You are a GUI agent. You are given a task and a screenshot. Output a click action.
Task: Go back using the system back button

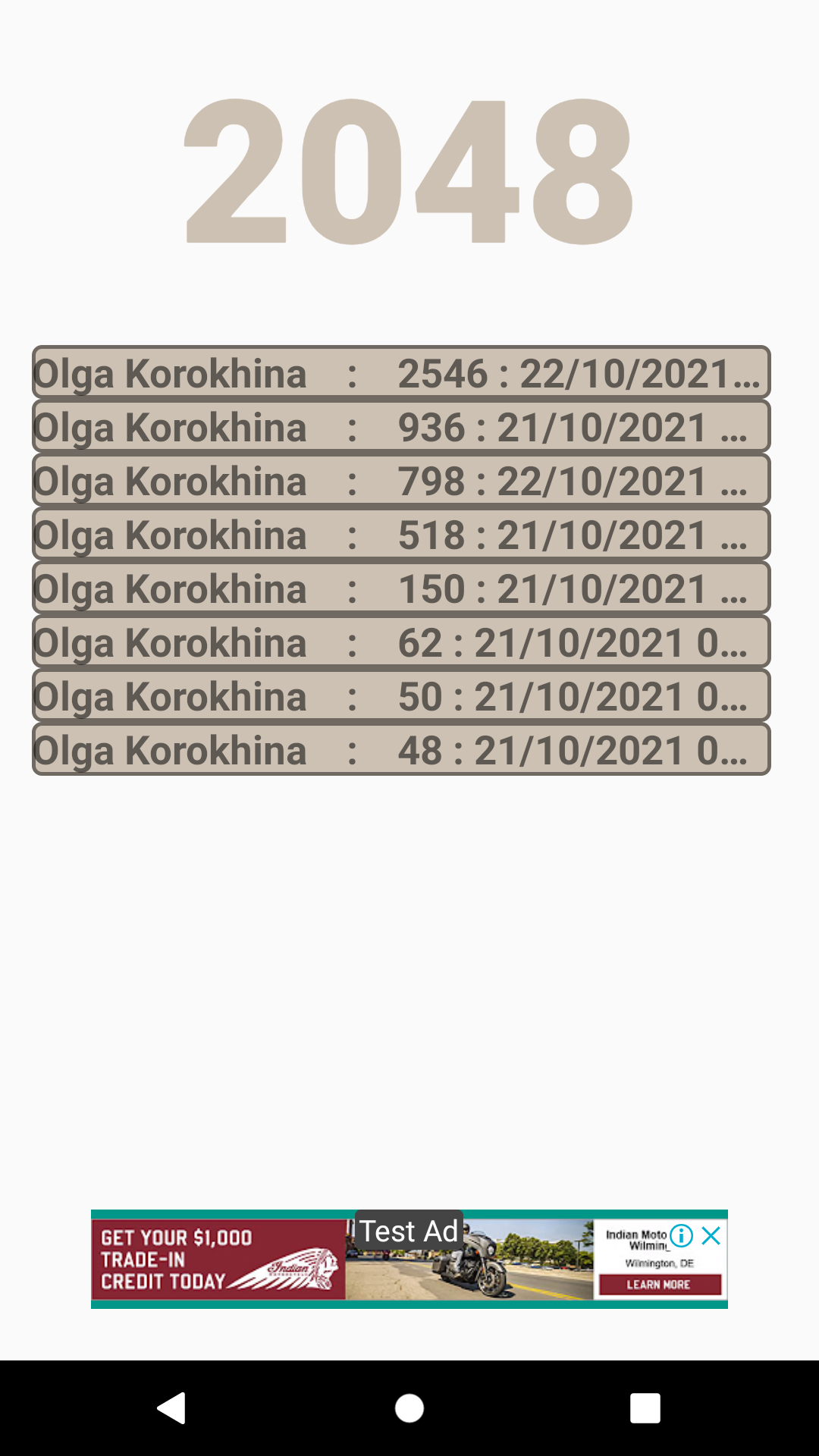point(172,1408)
